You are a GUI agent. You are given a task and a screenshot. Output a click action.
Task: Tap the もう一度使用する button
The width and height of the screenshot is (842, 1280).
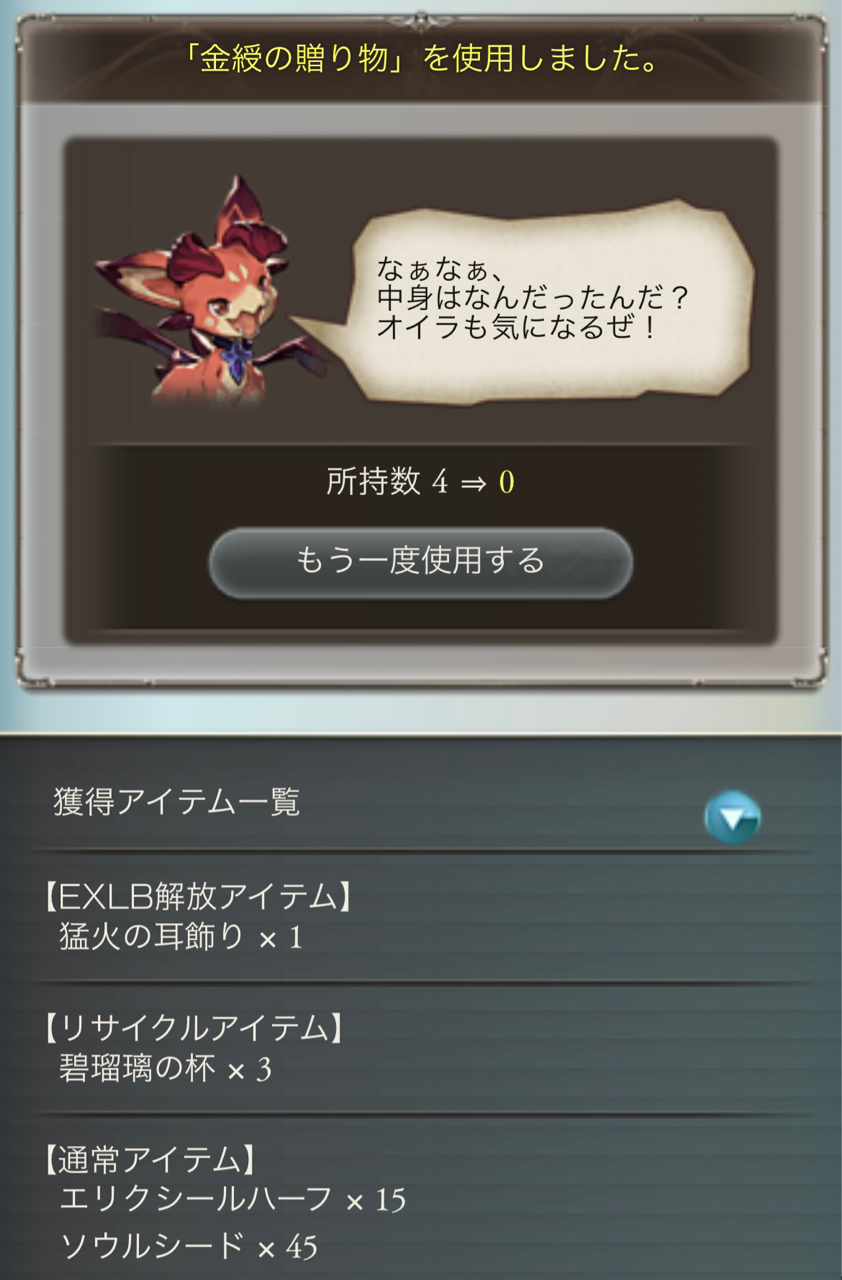click(420, 561)
